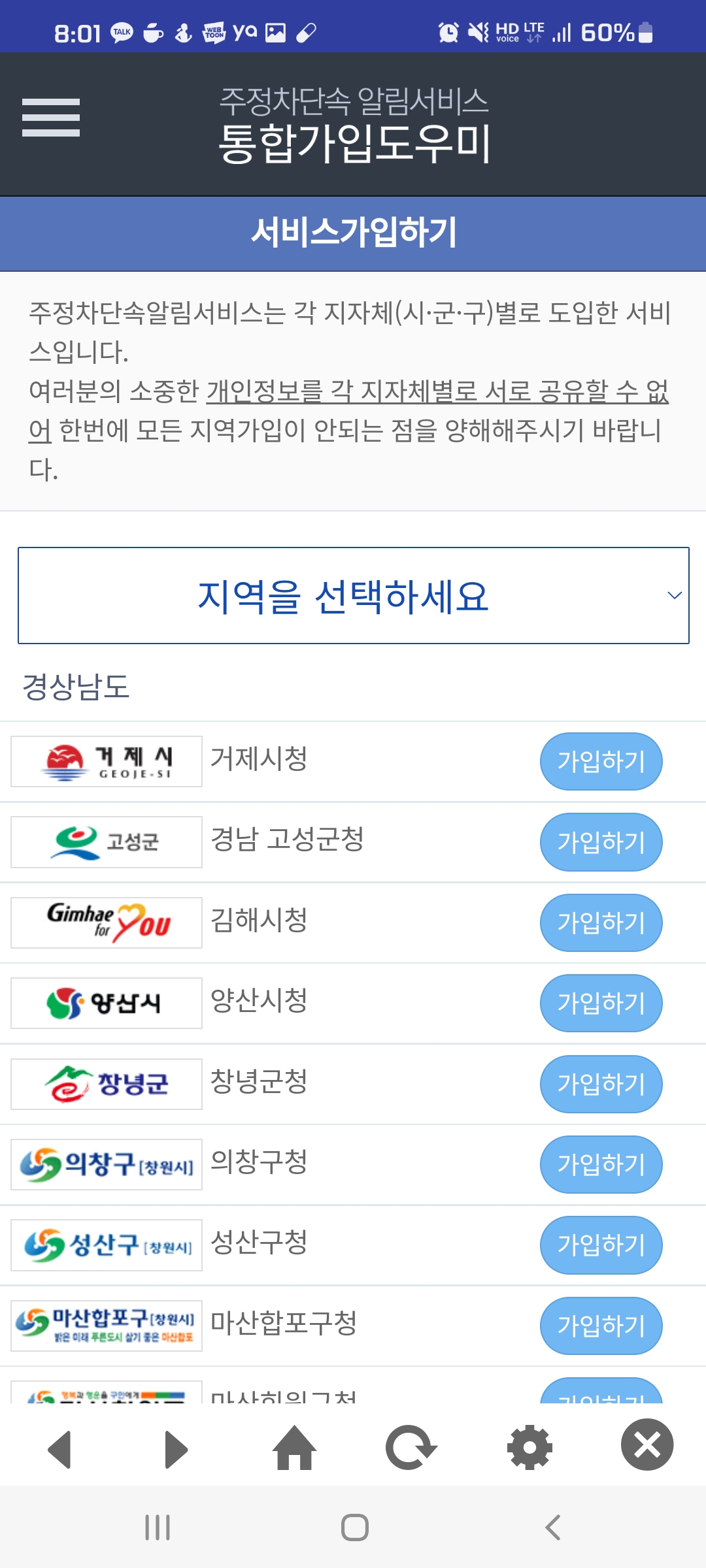Tap the Gimhae for You logo
The image size is (706, 1568).
106,923
